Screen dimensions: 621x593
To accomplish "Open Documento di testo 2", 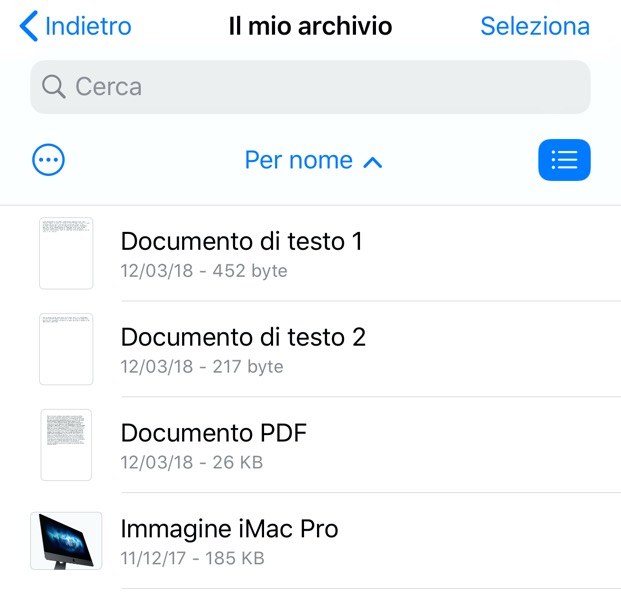I will click(242, 349).
